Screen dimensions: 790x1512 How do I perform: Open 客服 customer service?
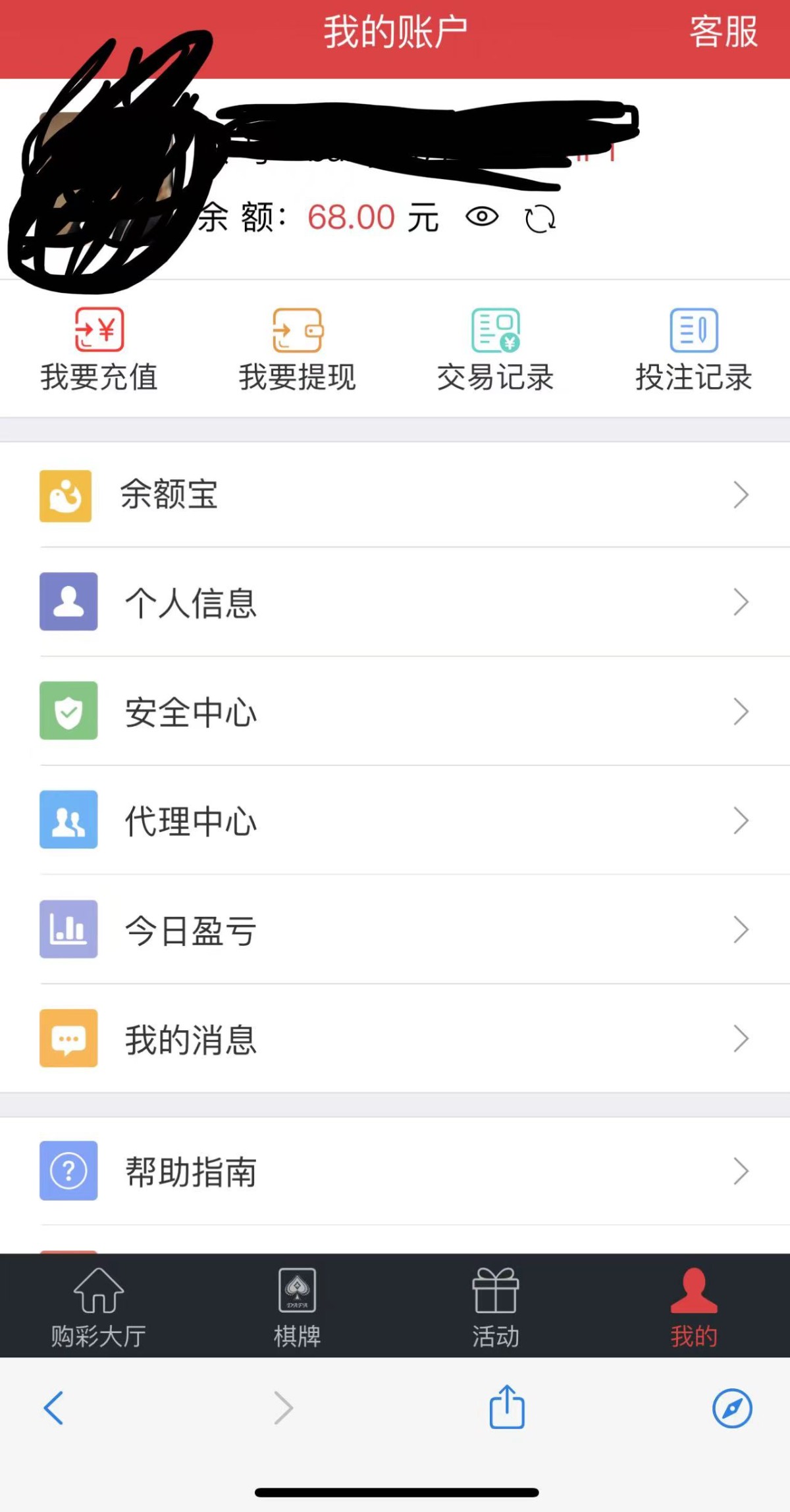tap(723, 32)
